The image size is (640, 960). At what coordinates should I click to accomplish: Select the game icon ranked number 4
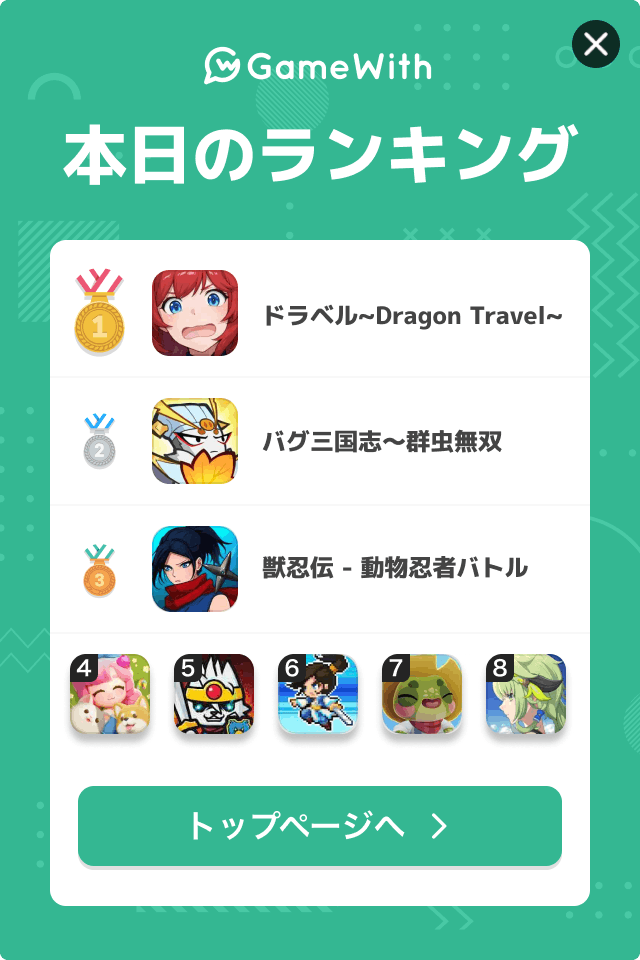(x=110, y=694)
